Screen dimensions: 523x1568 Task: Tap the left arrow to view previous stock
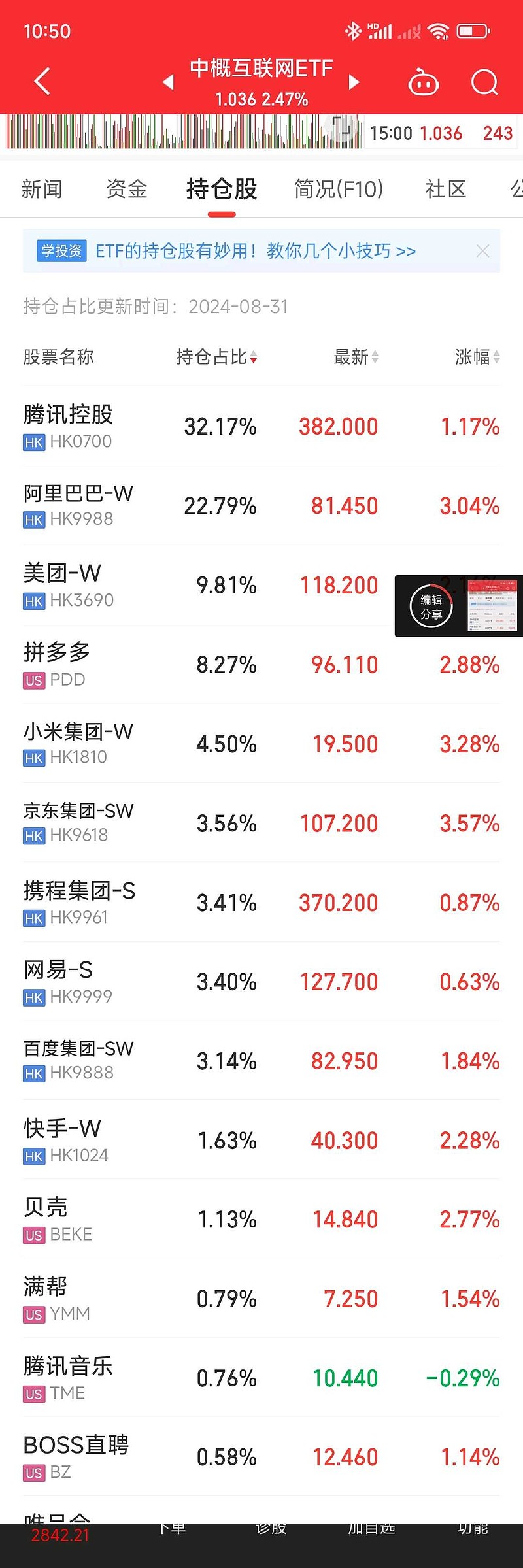click(169, 82)
